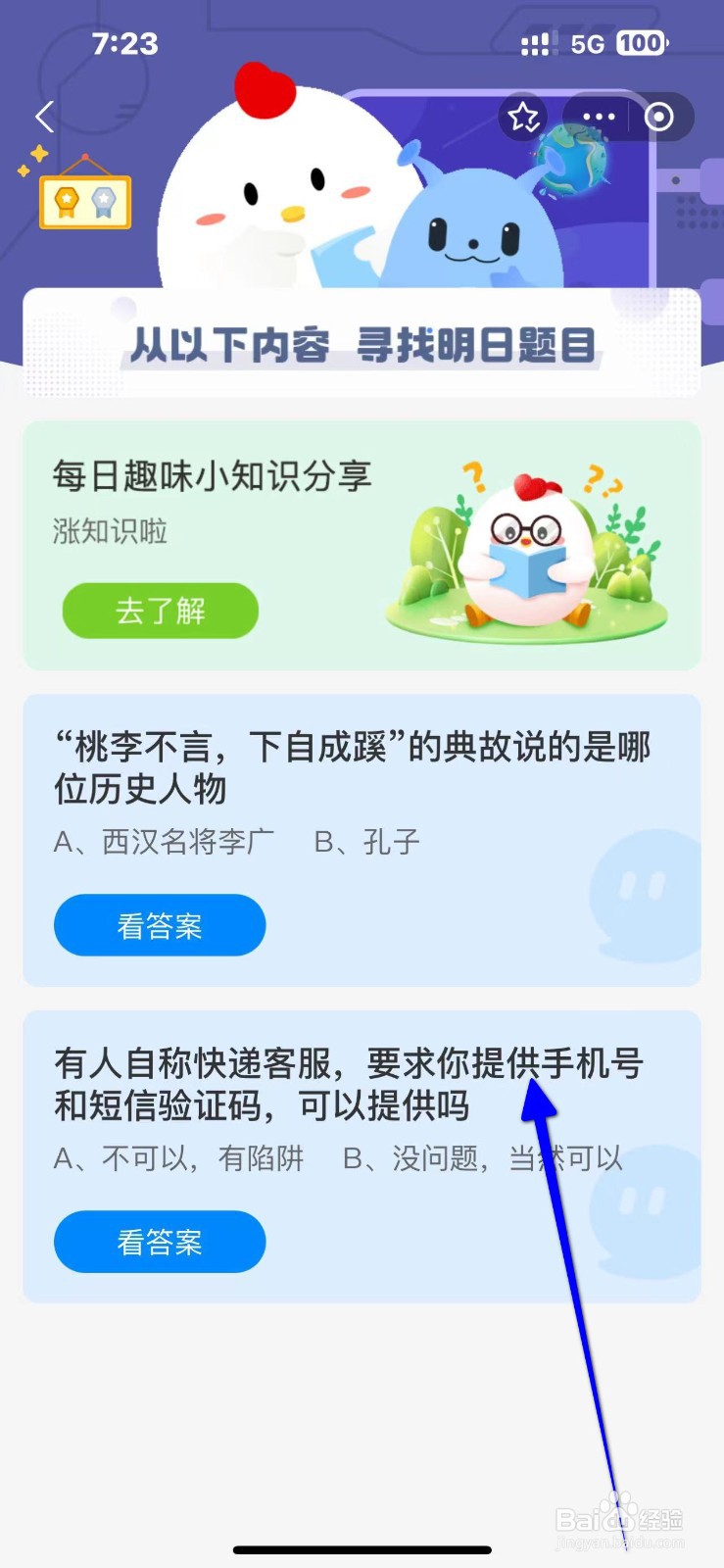724x1568 pixels.
Task: Add this mini program to favorites
Action: click(x=523, y=118)
